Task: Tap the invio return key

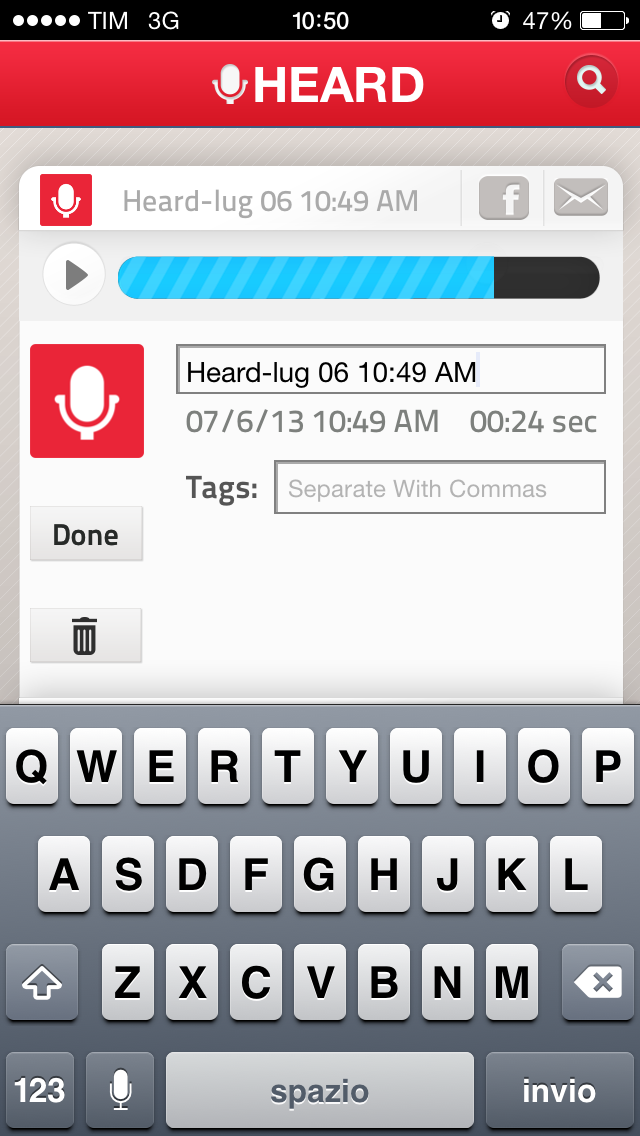Action: [x=558, y=1090]
